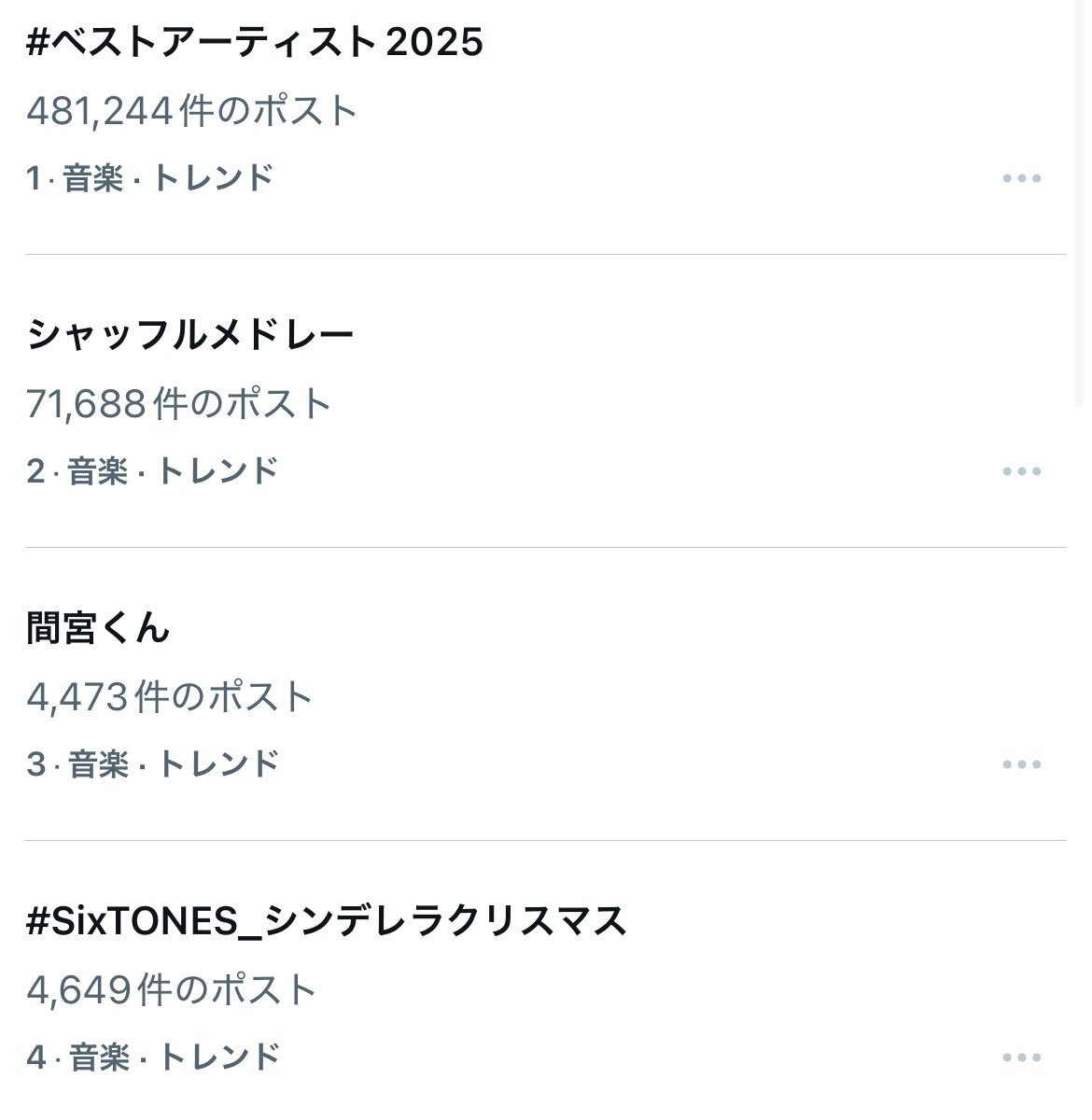Image resolution: width=1092 pixels, height=1120 pixels.
Task: View posts about シャッフルメドレー
Action: pos(190,336)
